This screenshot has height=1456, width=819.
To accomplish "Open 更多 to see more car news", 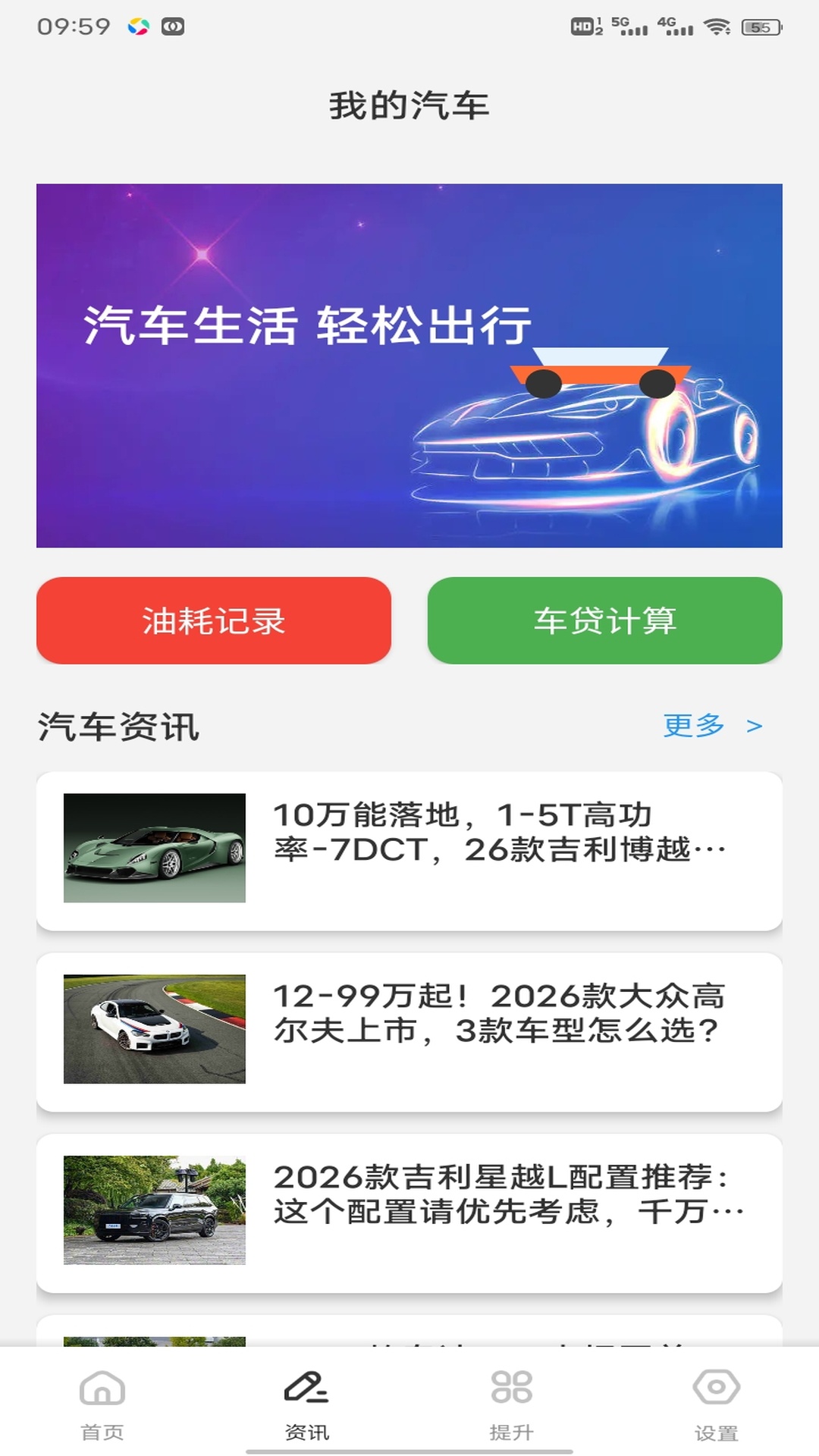I will click(x=692, y=726).
